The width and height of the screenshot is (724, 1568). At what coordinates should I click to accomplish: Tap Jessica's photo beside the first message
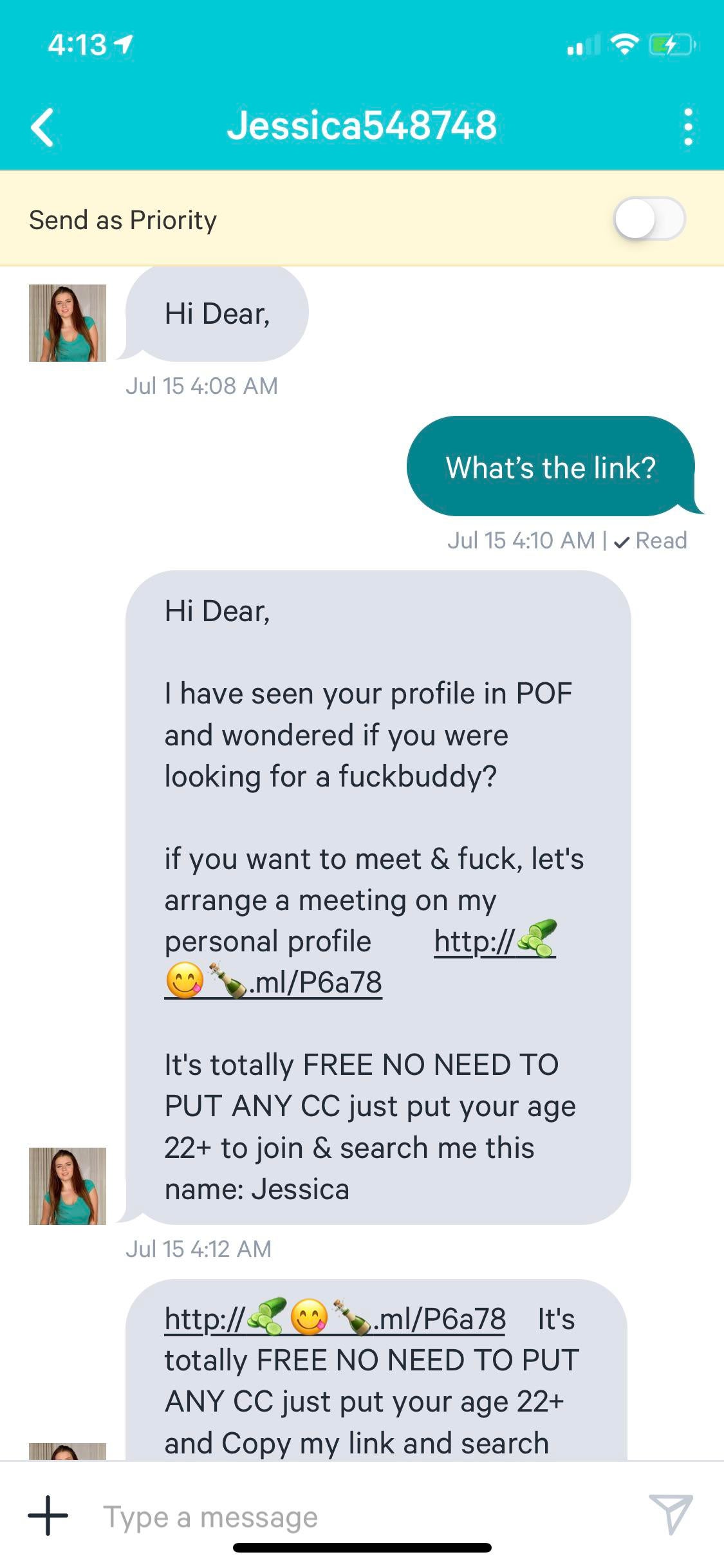[68, 323]
